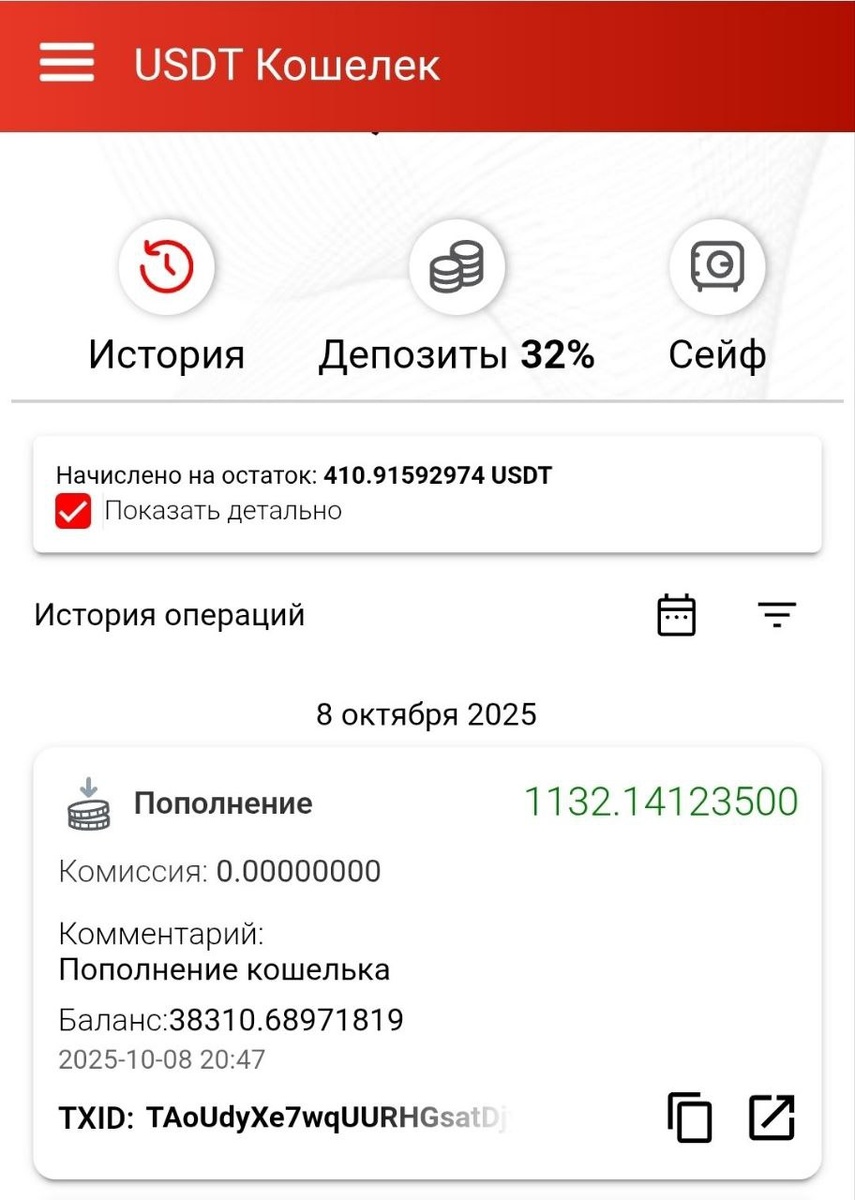
Task: Open the hamburger navigation menu
Action: pos(64,62)
